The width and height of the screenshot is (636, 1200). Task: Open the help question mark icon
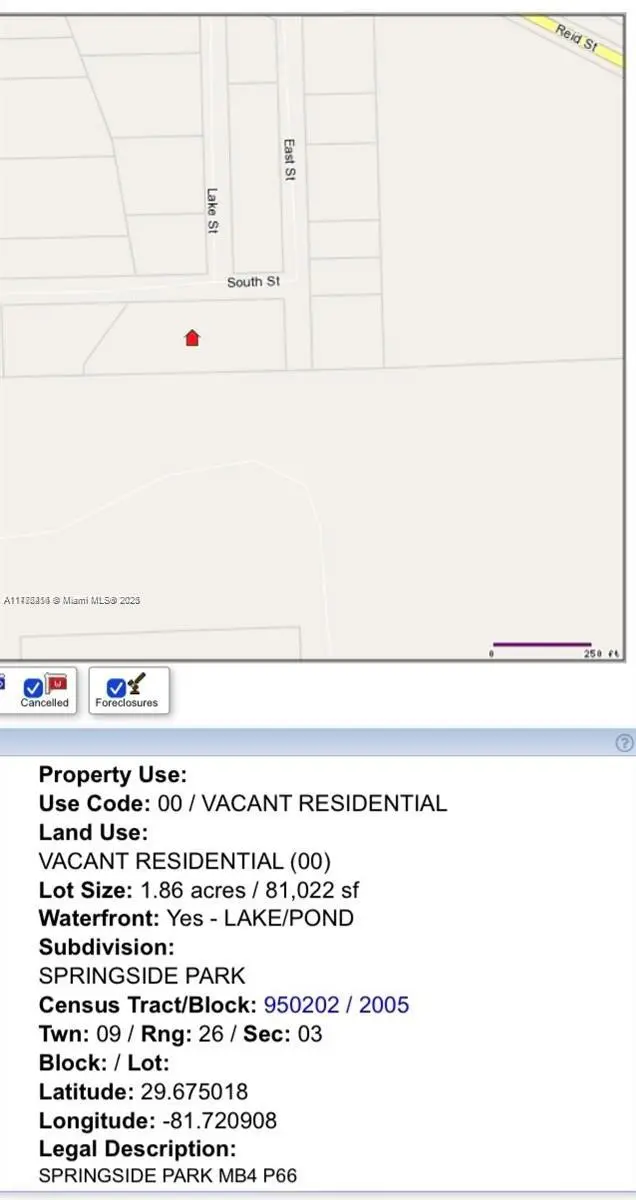click(x=625, y=742)
